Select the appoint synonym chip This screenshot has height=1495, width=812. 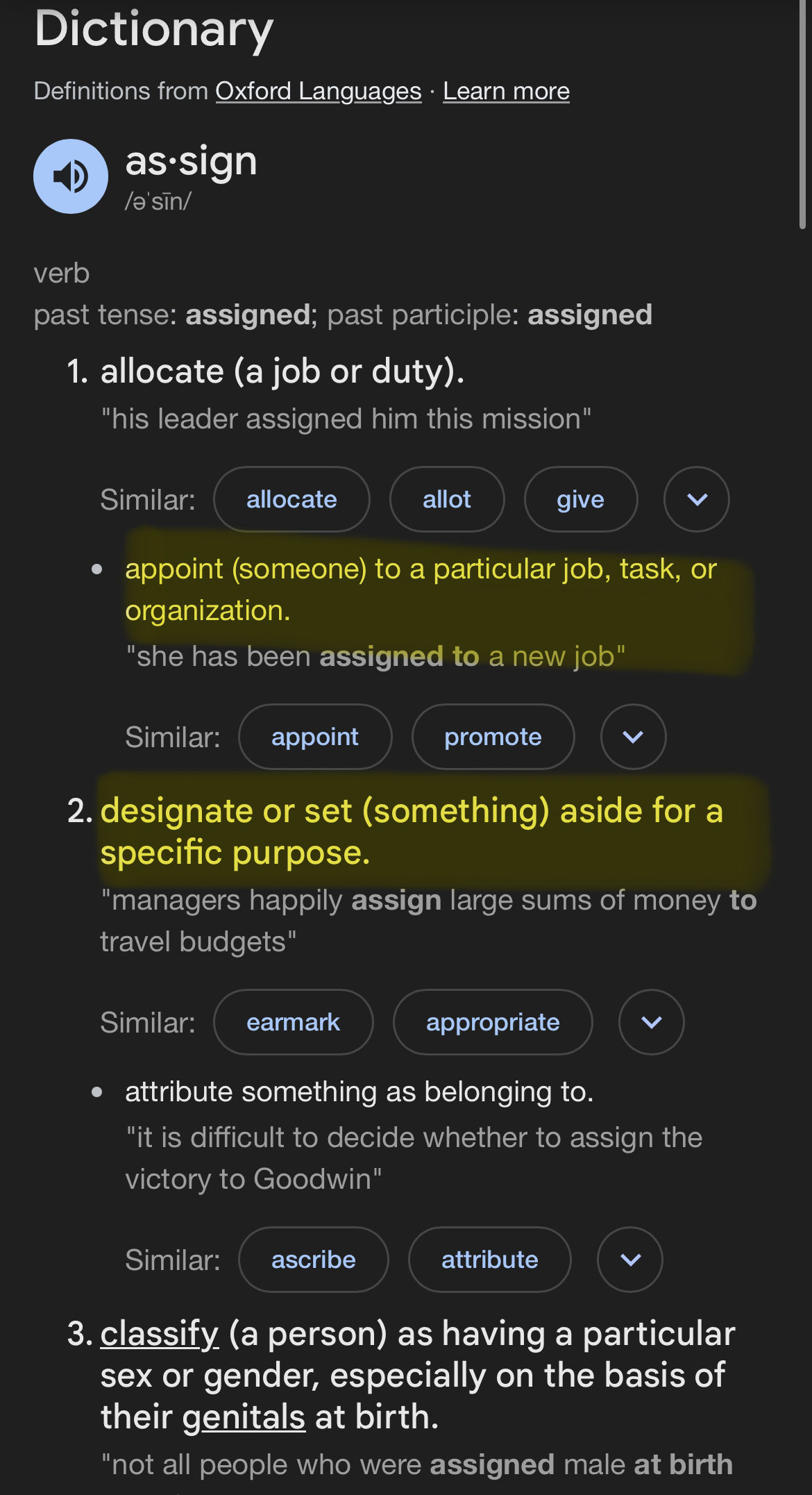coord(315,737)
